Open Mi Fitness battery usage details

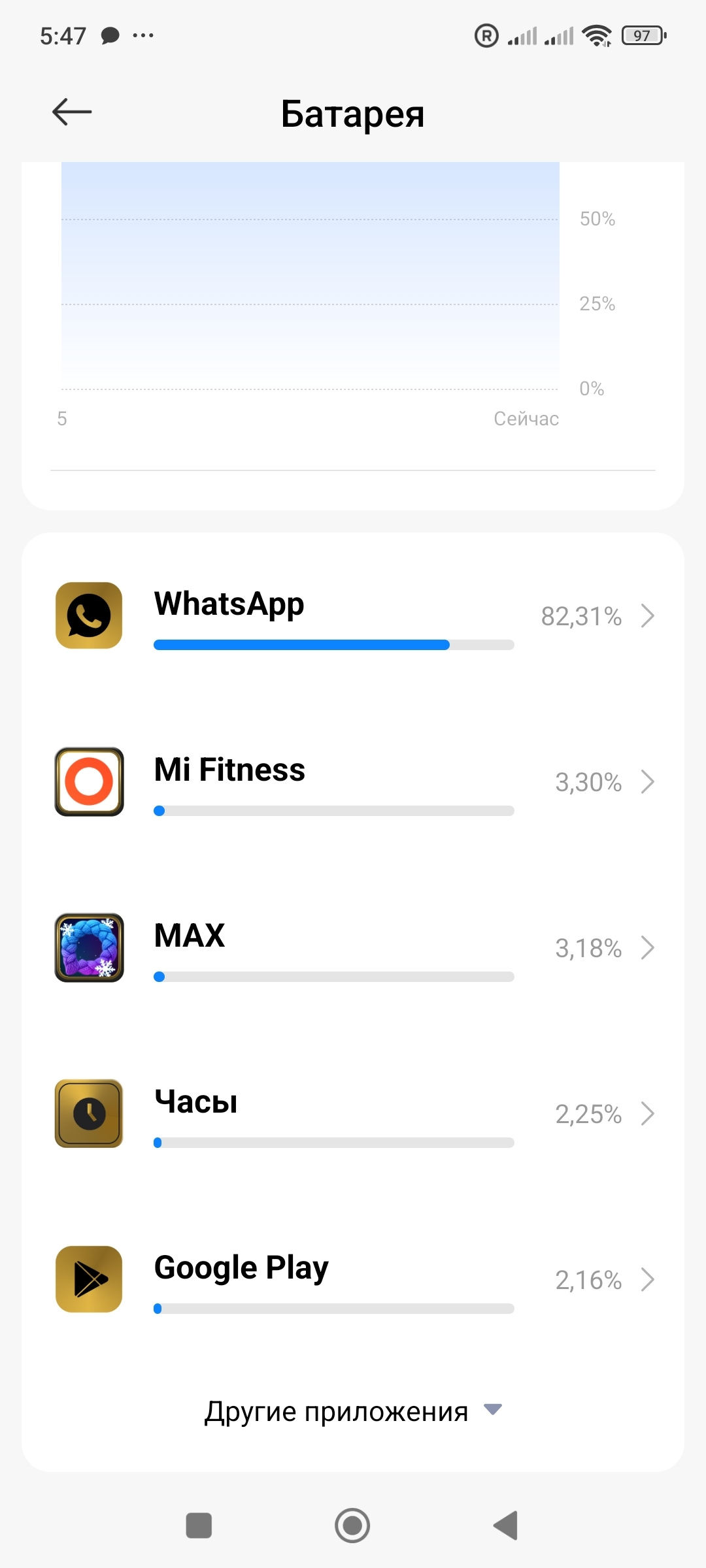[x=353, y=782]
